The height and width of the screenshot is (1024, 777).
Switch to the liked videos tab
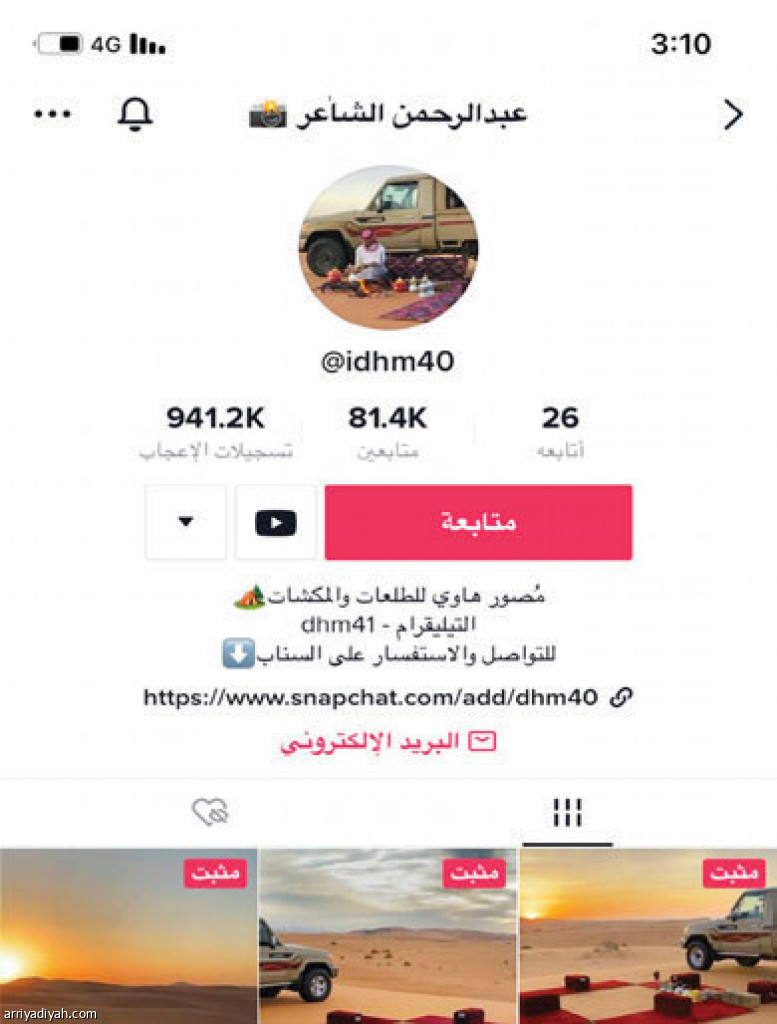pyautogui.click(x=210, y=813)
